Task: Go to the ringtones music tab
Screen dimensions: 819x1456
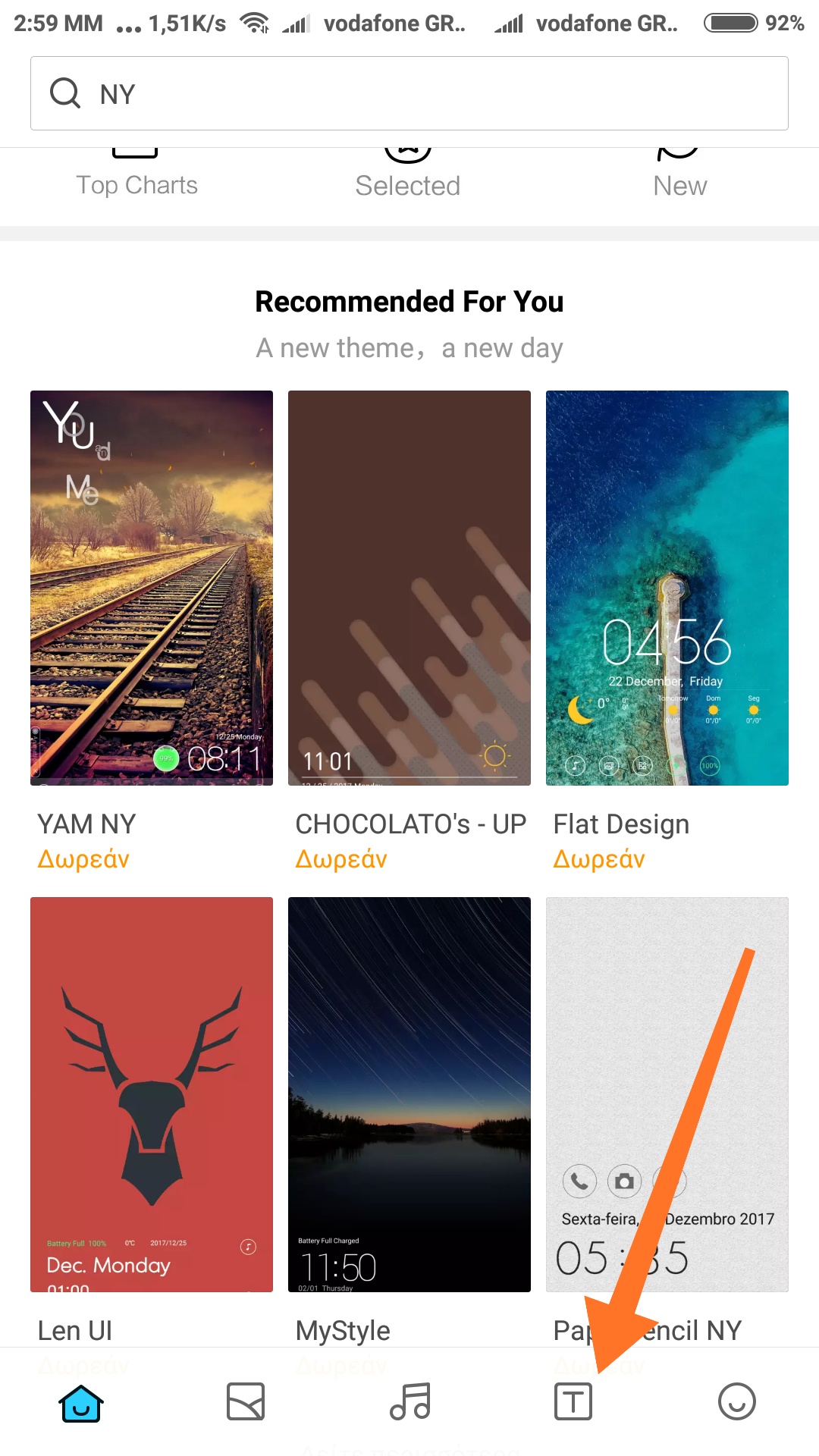Action: pyautogui.click(x=410, y=1402)
